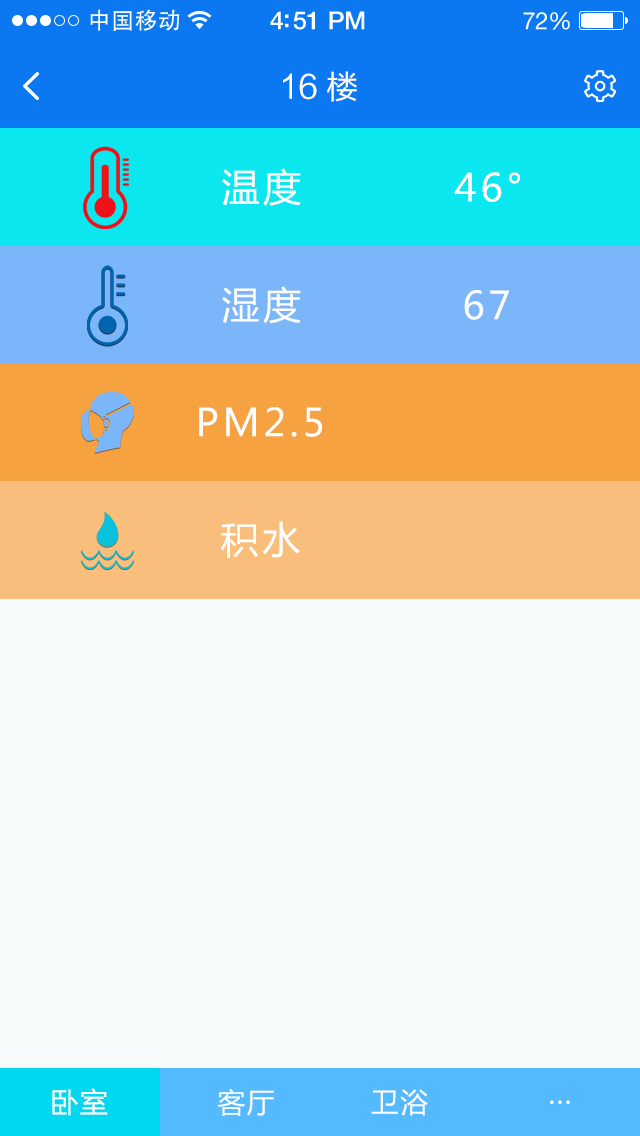This screenshot has width=640, height=1136.
Task: Open the 湿度 humidity row
Action: (320, 305)
